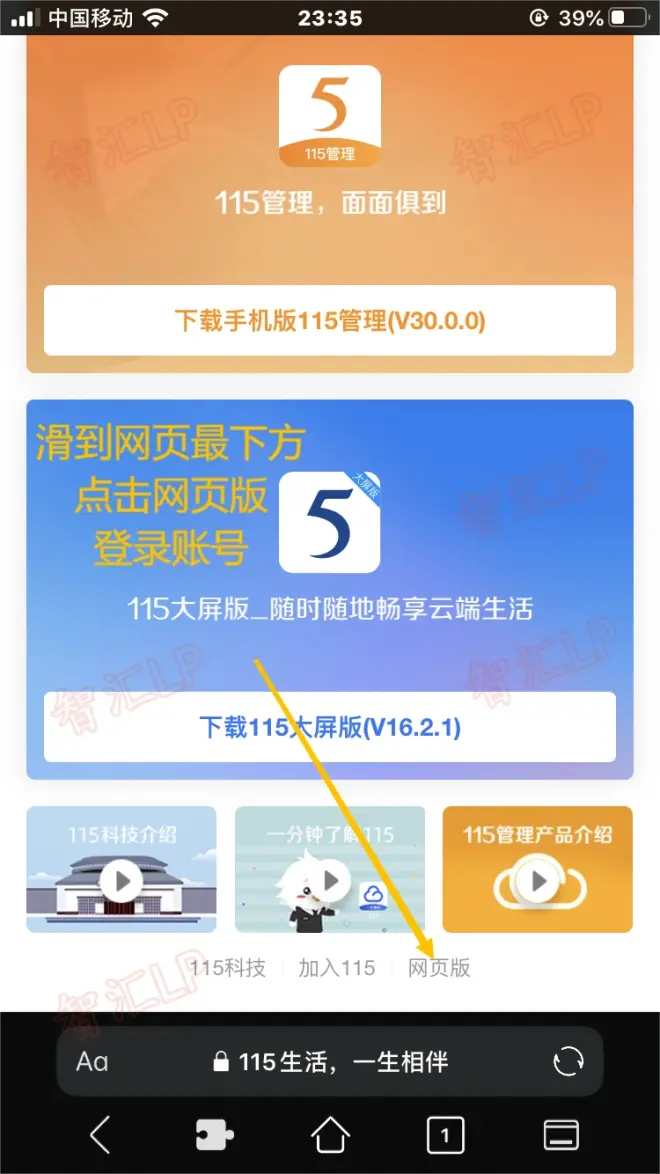Tap 下载115大屏版 download button

point(330,727)
